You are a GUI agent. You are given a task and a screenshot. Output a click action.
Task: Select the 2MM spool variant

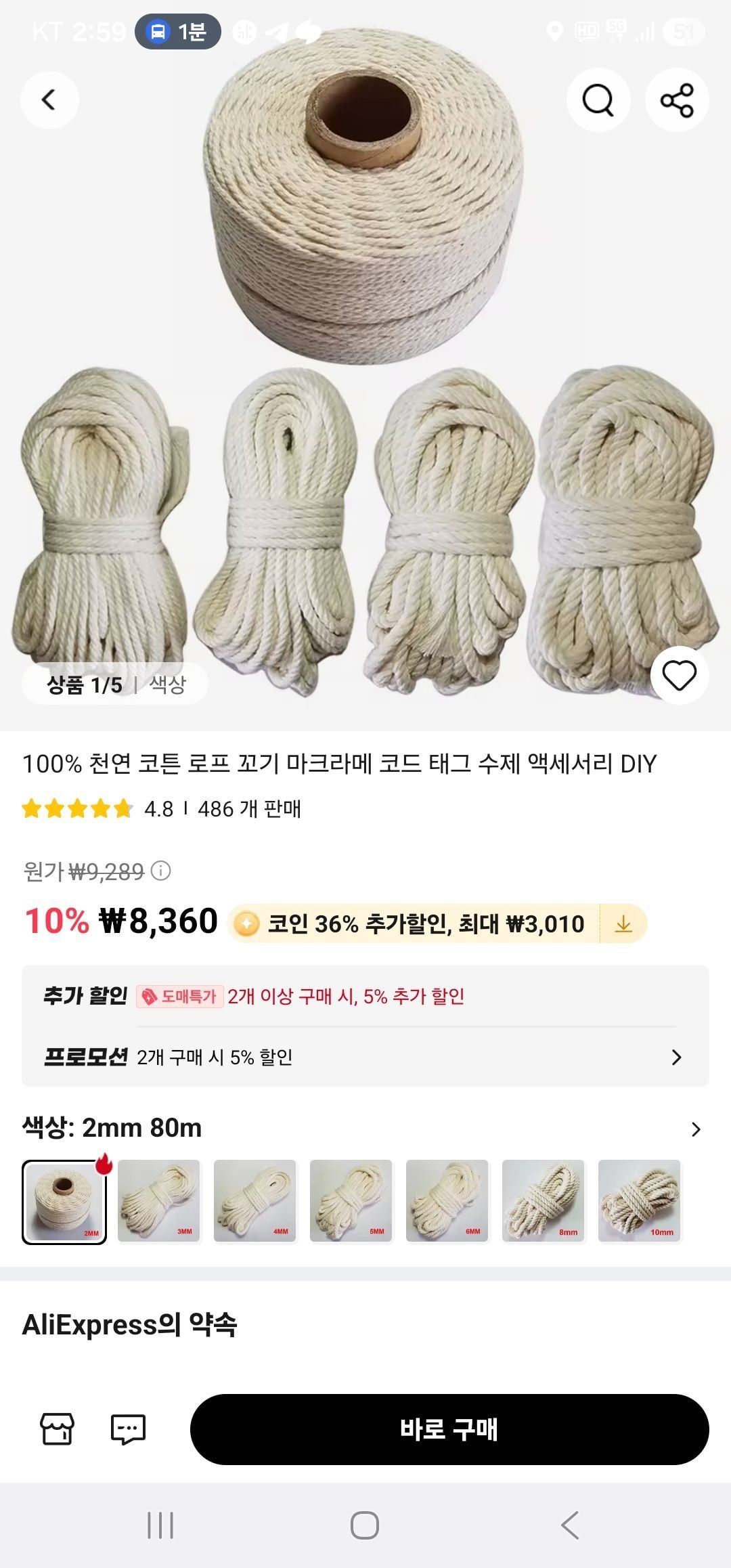tap(64, 1202)
